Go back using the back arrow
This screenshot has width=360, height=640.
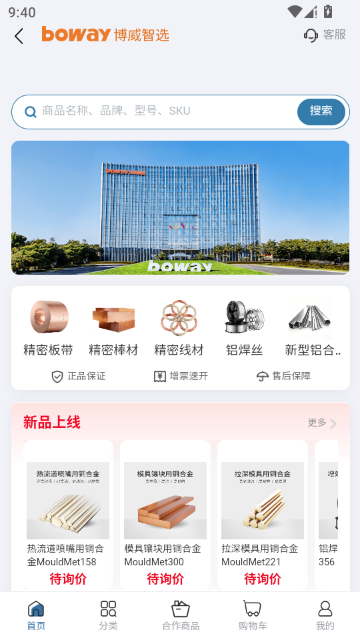[19, 36]
